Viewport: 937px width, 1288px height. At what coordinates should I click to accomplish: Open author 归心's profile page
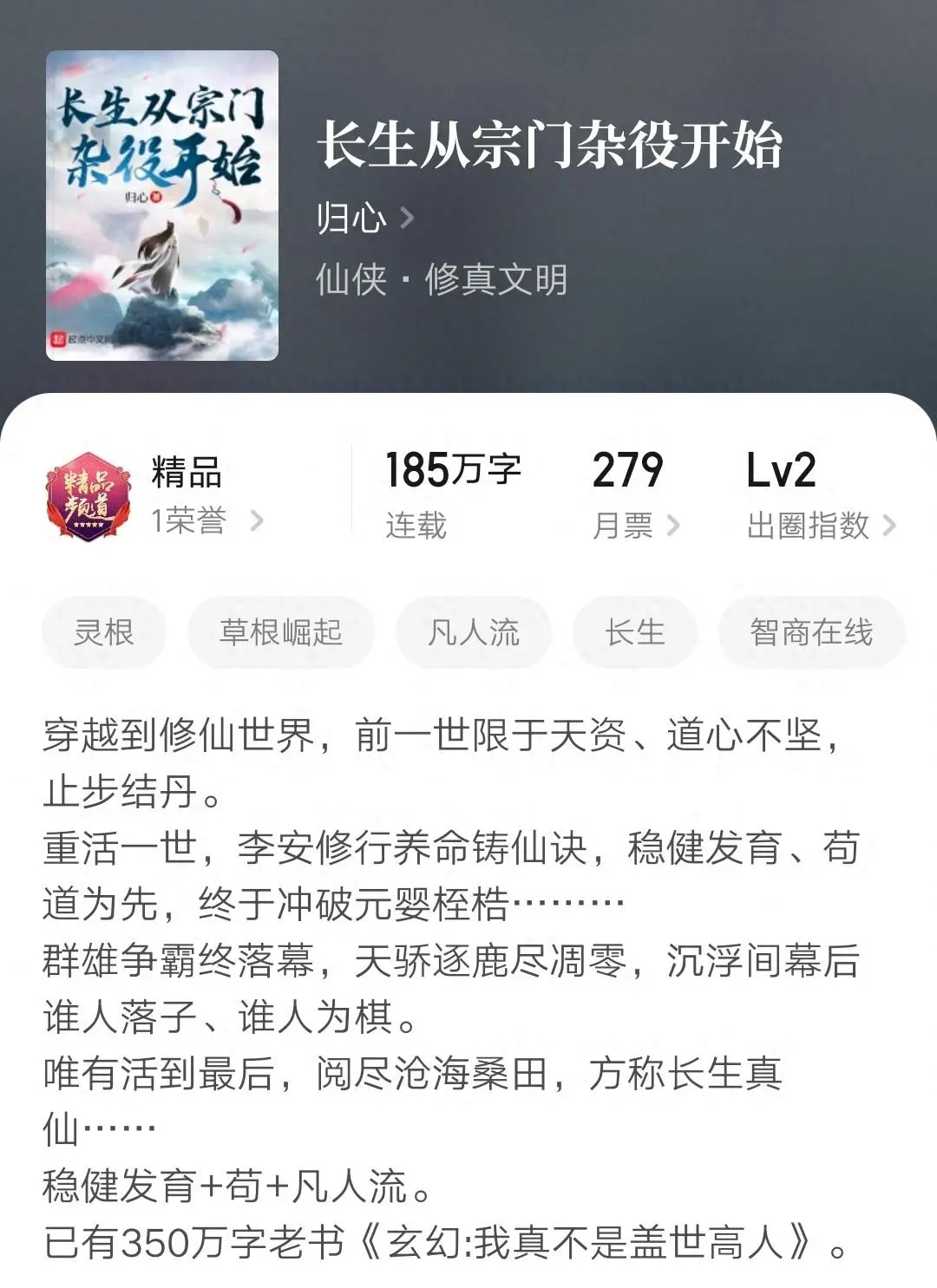(x=364, y=218)
